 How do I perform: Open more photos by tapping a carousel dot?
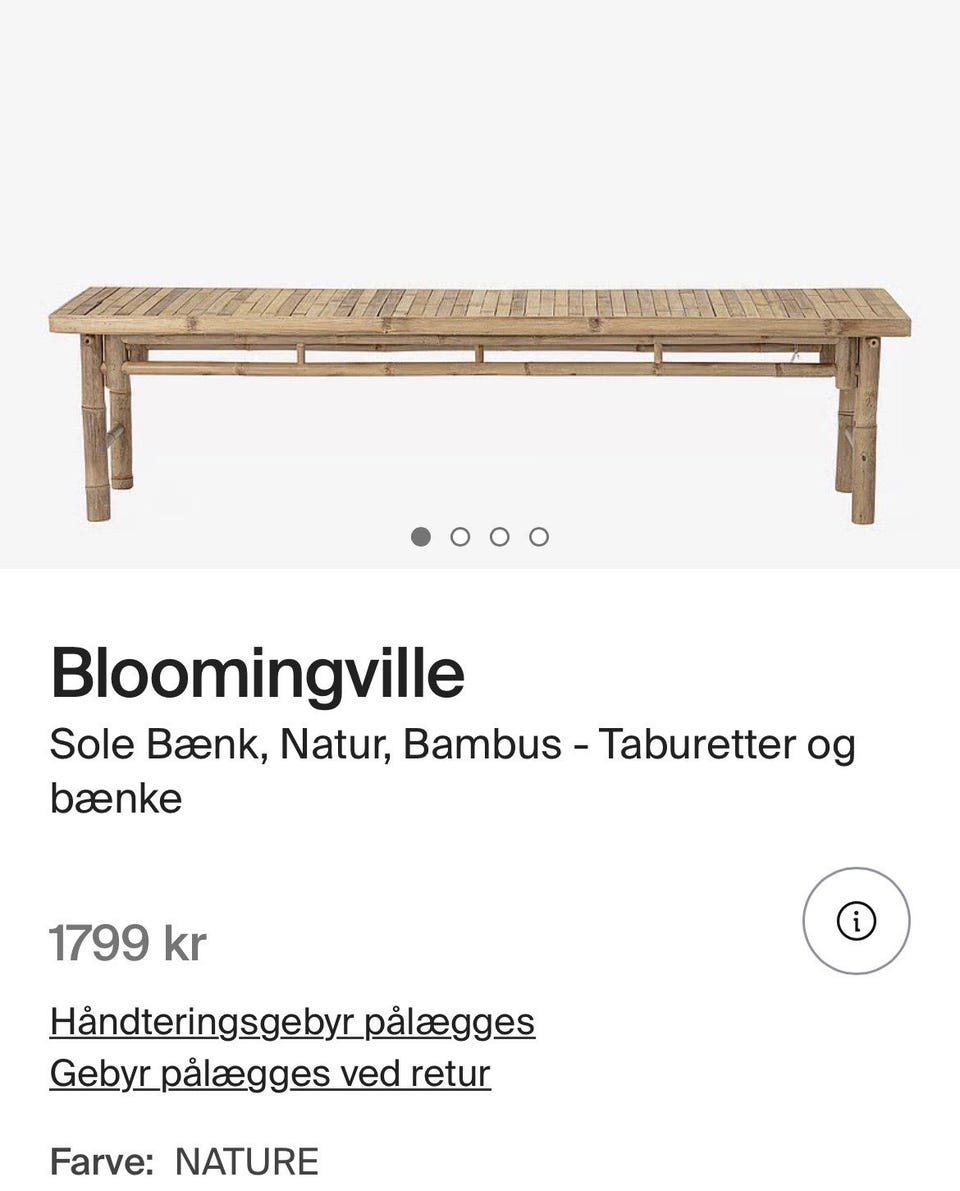(x=499, y=536)
